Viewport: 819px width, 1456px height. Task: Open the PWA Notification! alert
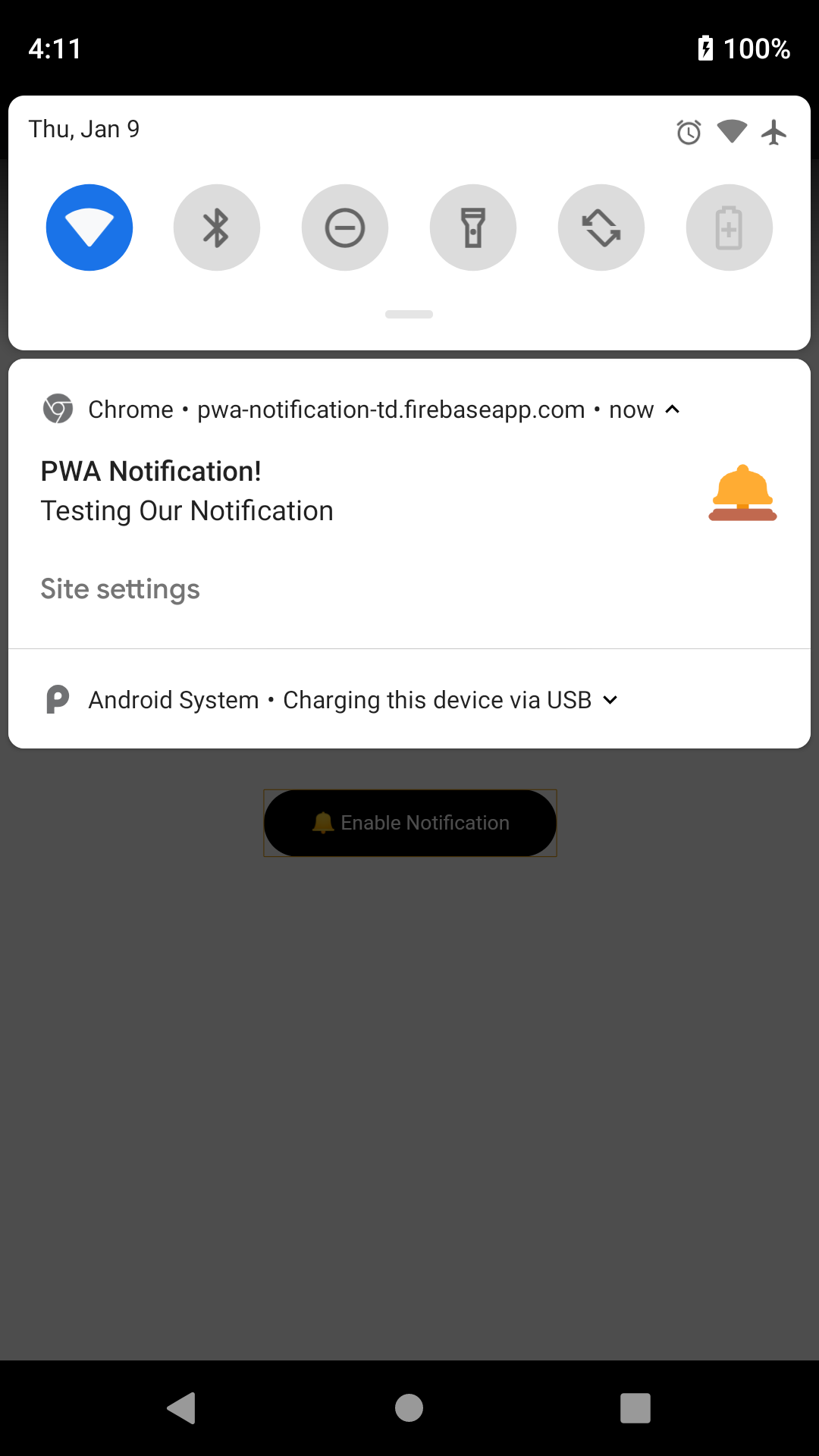click(303, 491)
